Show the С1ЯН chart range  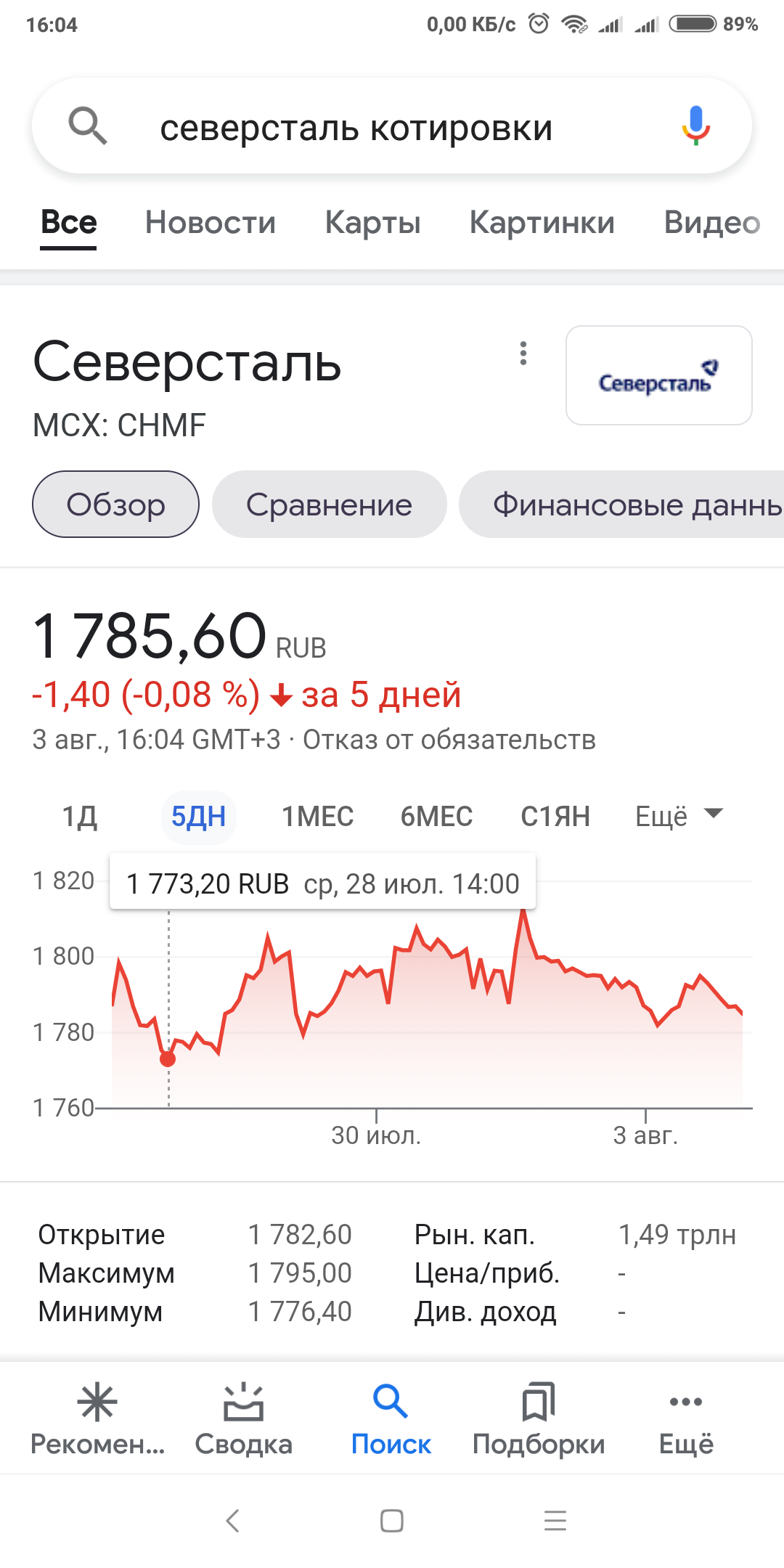(555, 817)
